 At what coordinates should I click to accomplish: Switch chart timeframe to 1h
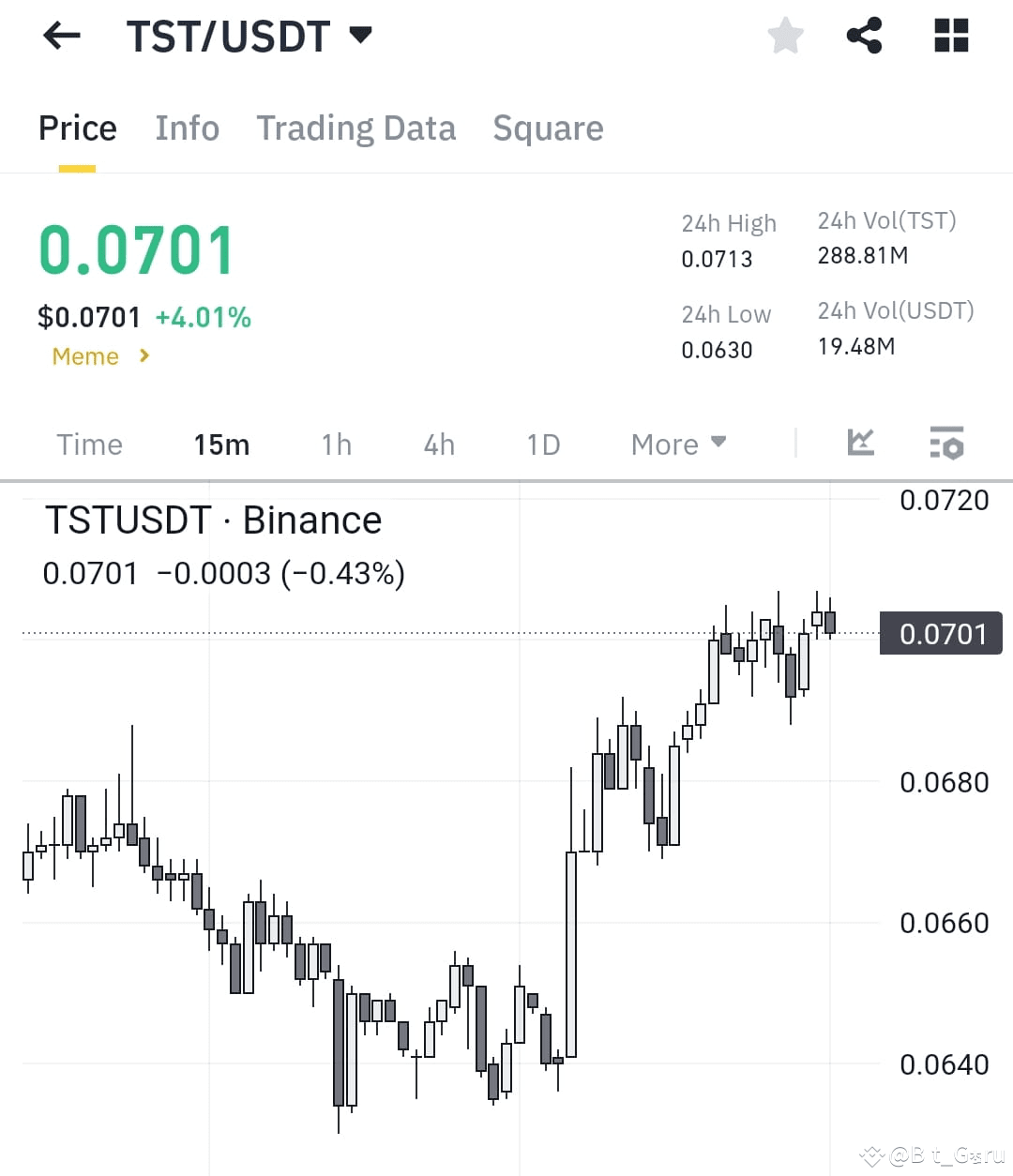pos(335,444)
